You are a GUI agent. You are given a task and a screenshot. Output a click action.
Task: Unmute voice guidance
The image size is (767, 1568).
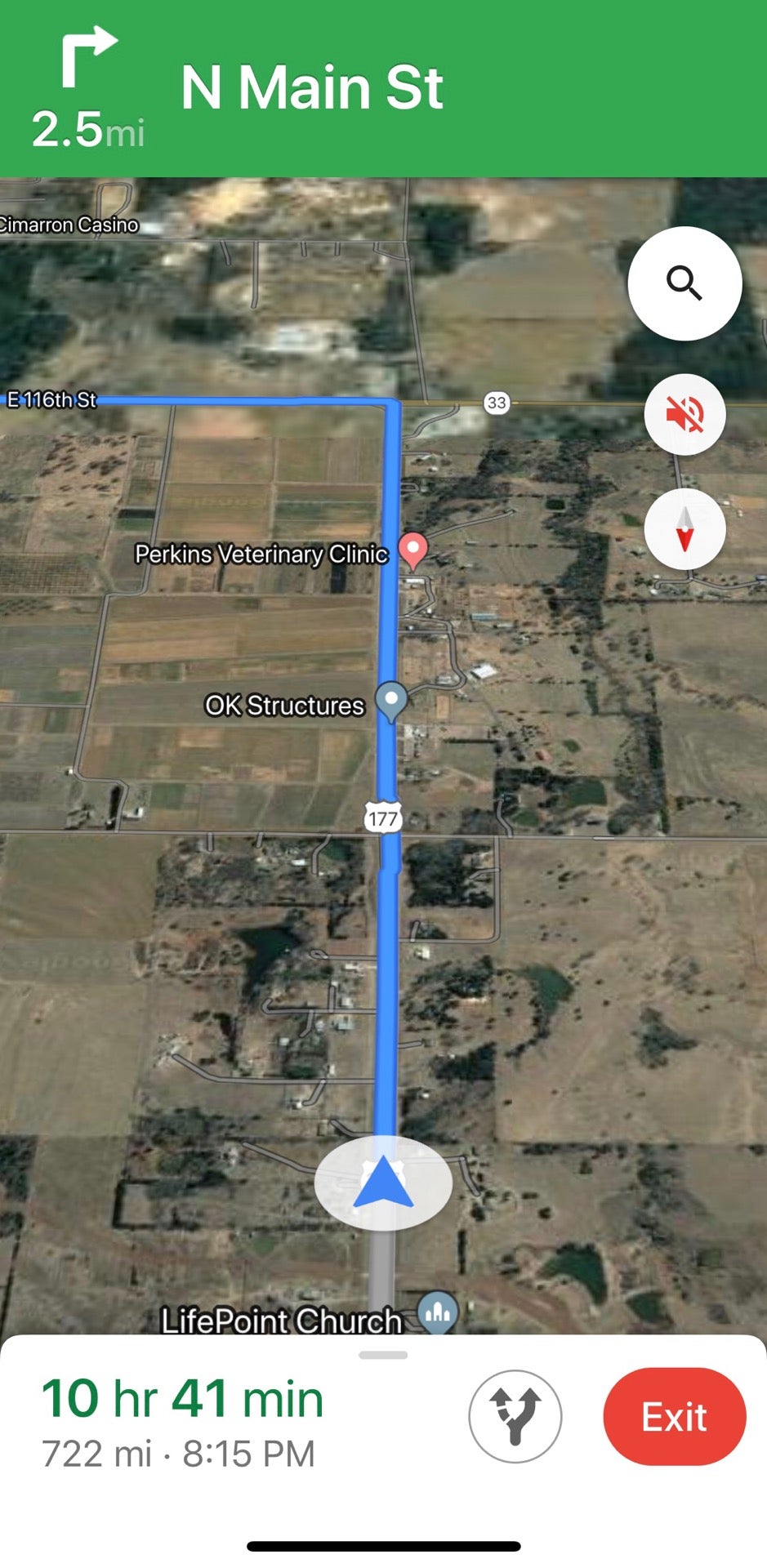click(x=685, y=414)
